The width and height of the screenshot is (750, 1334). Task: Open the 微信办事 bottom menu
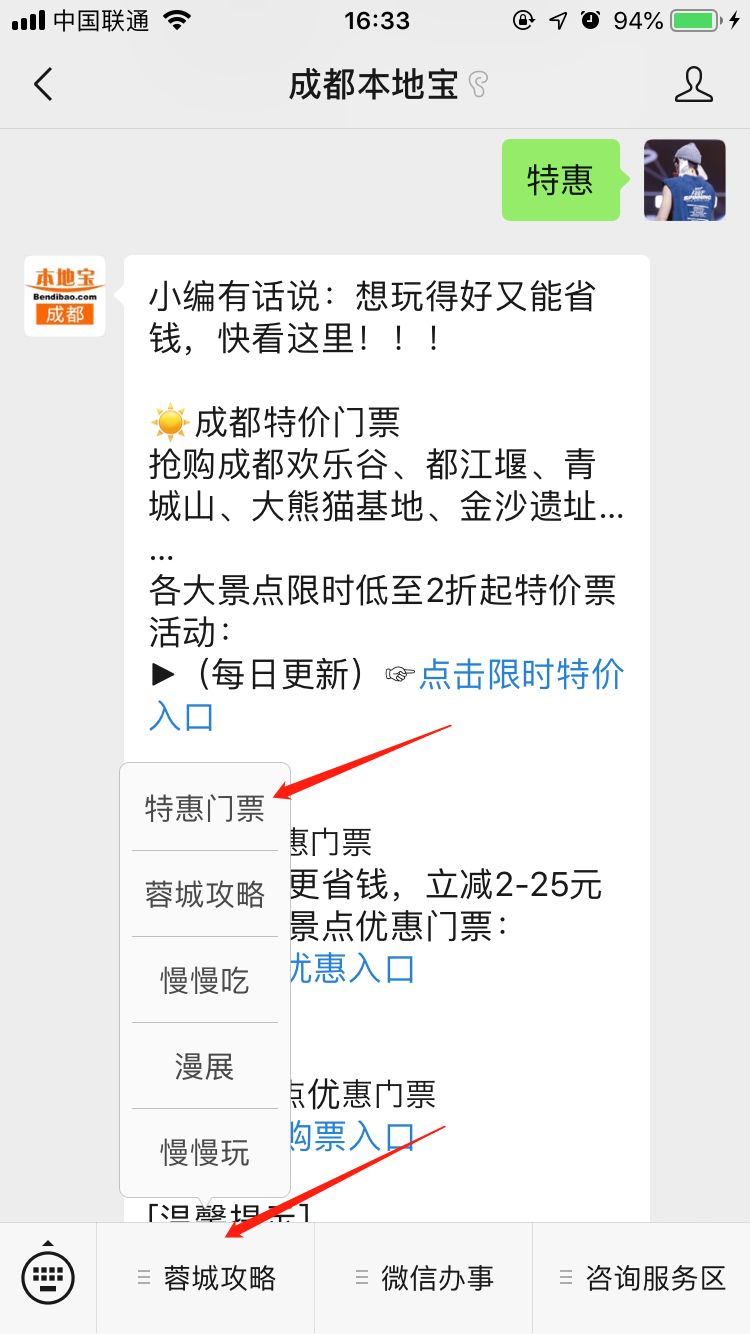pyautogui.click(x=424, y=1278)
